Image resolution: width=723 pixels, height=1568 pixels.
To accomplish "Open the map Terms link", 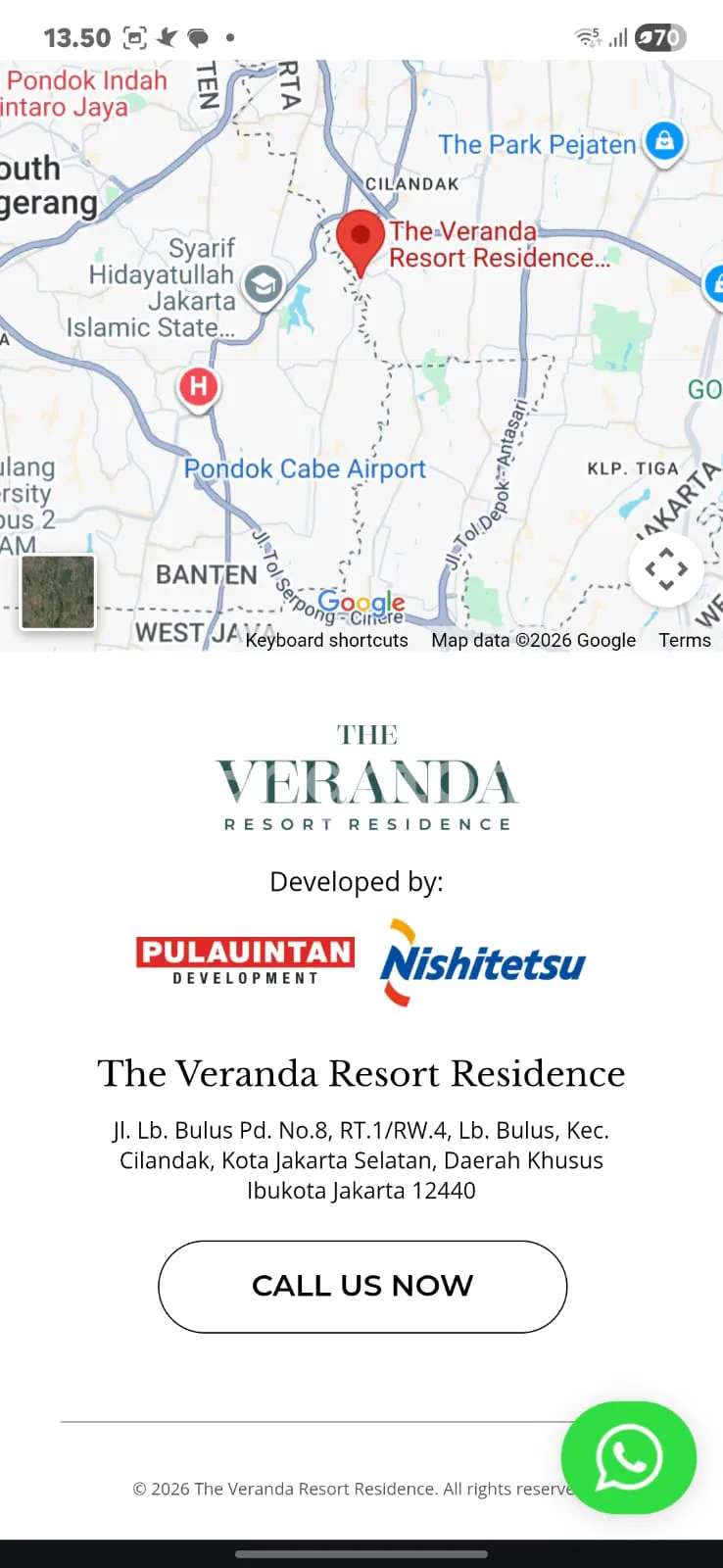I will click(x=684, y=640).
